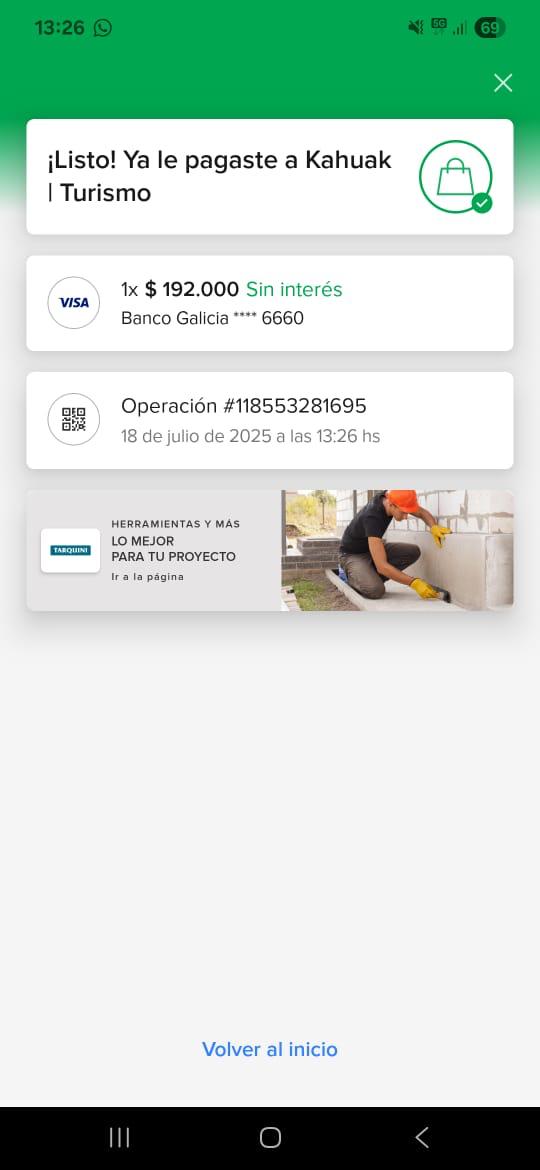540x1170 pixels.
Task: Go back using system back button
Action: 422,1137
